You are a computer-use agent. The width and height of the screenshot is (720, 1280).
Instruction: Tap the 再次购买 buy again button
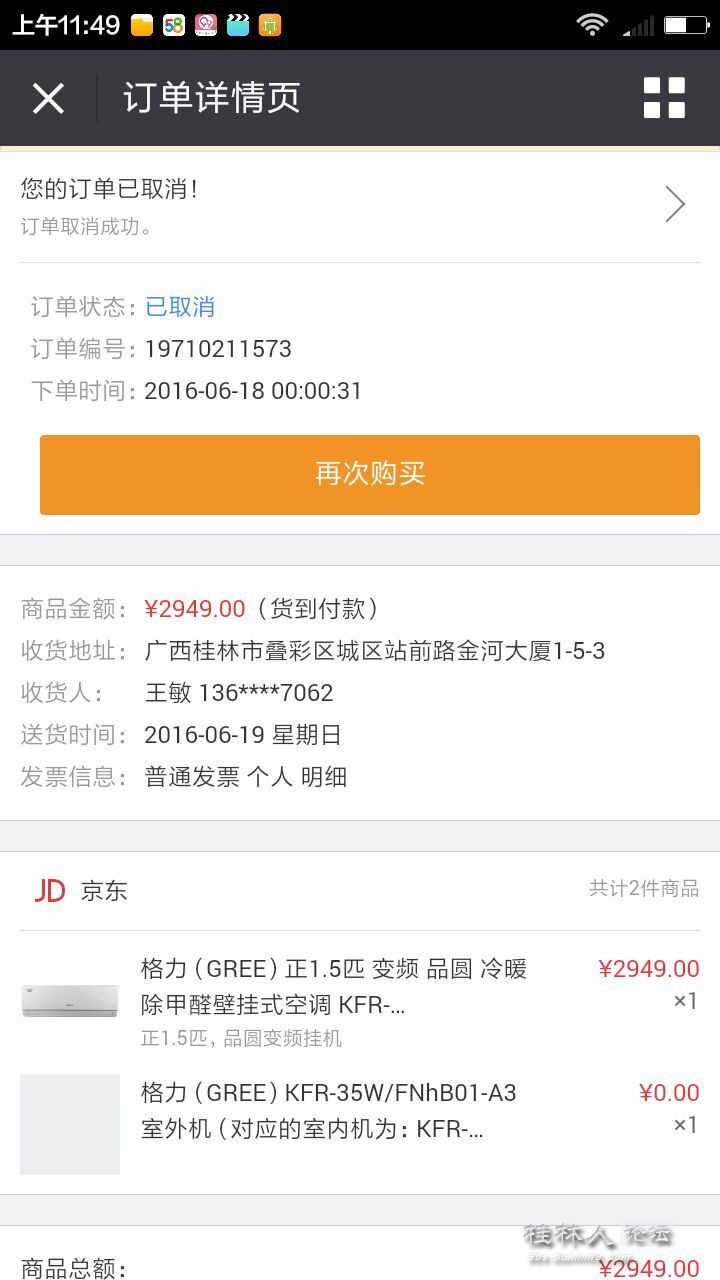[x=369, y=474]
